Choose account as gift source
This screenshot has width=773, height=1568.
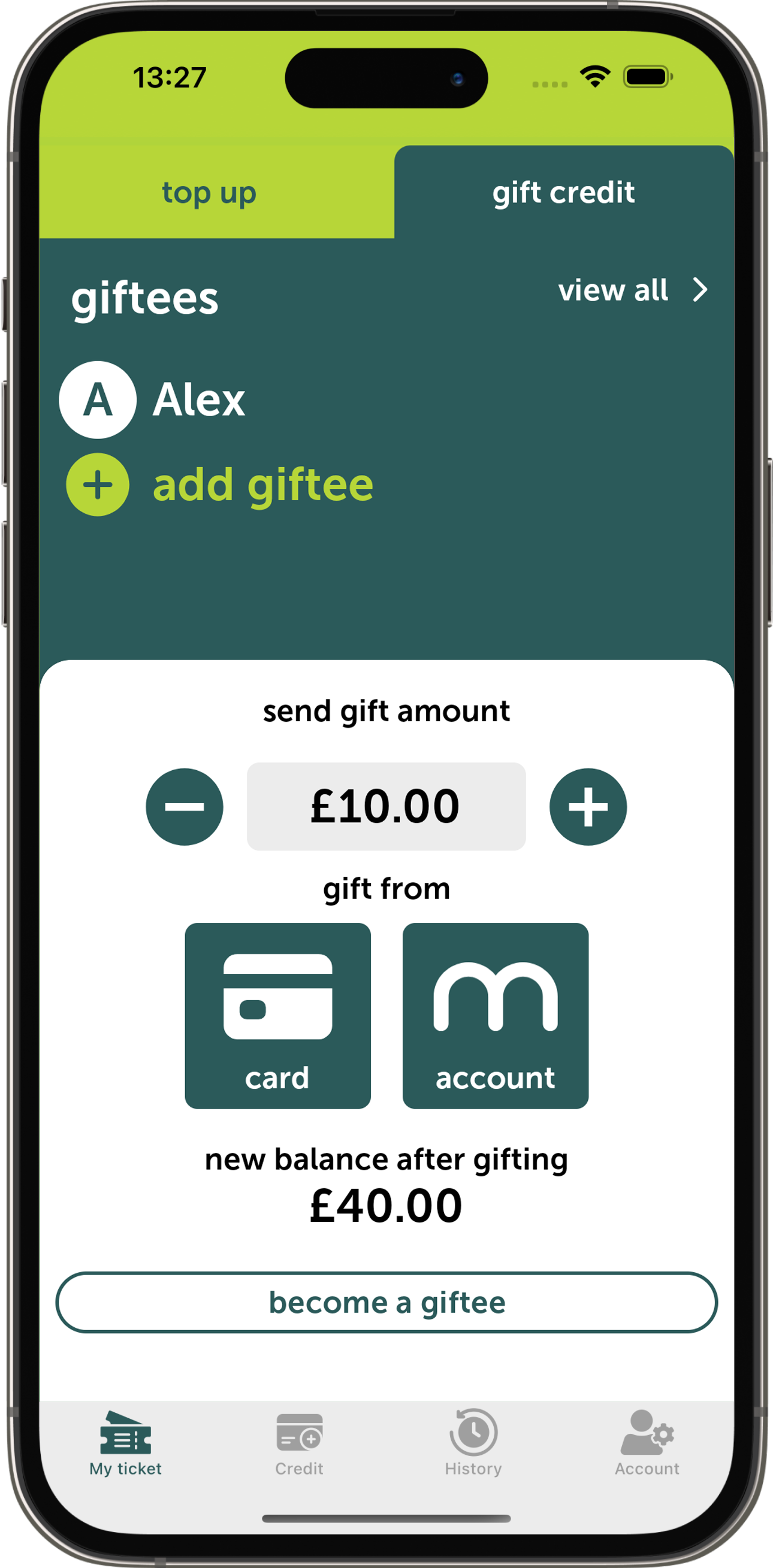[x=495, y=1015]
